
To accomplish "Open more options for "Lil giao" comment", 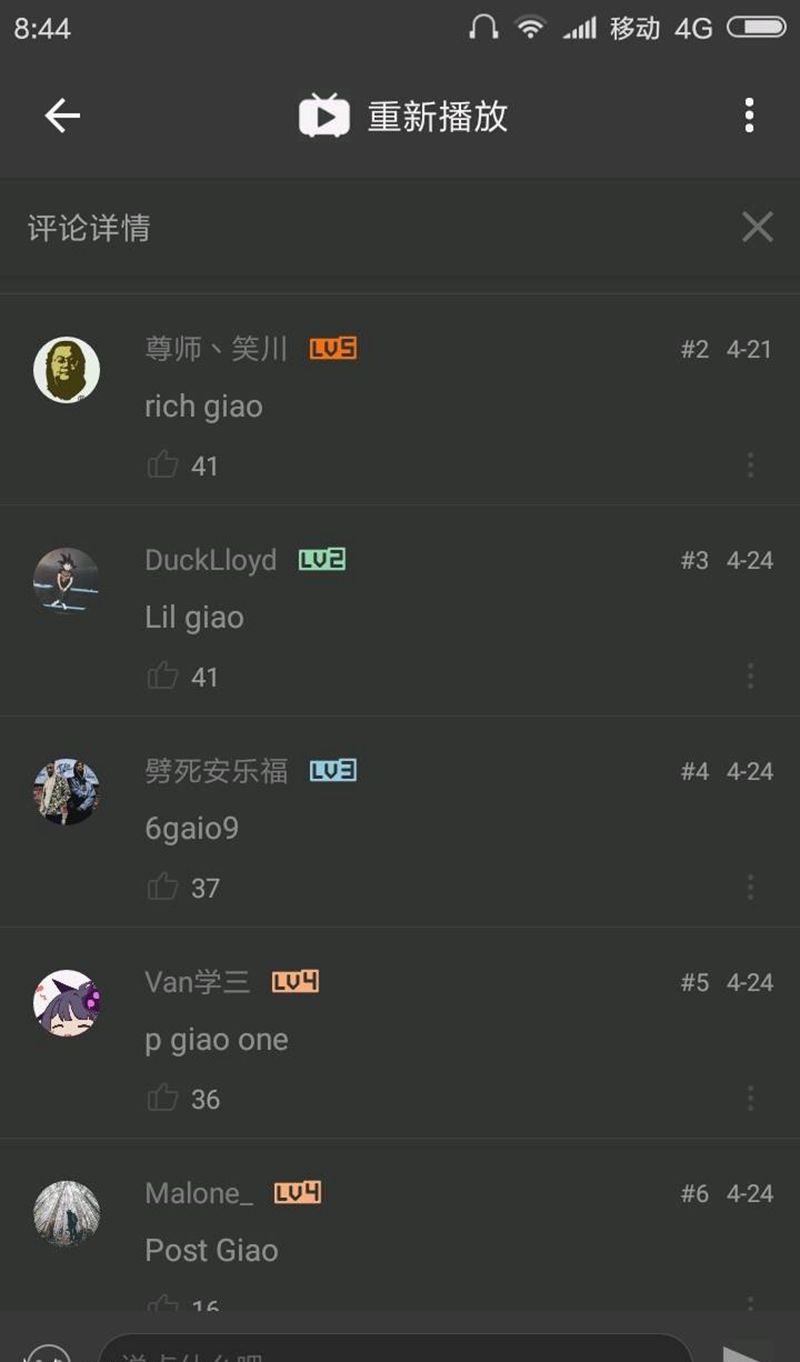I will [750, 676].
